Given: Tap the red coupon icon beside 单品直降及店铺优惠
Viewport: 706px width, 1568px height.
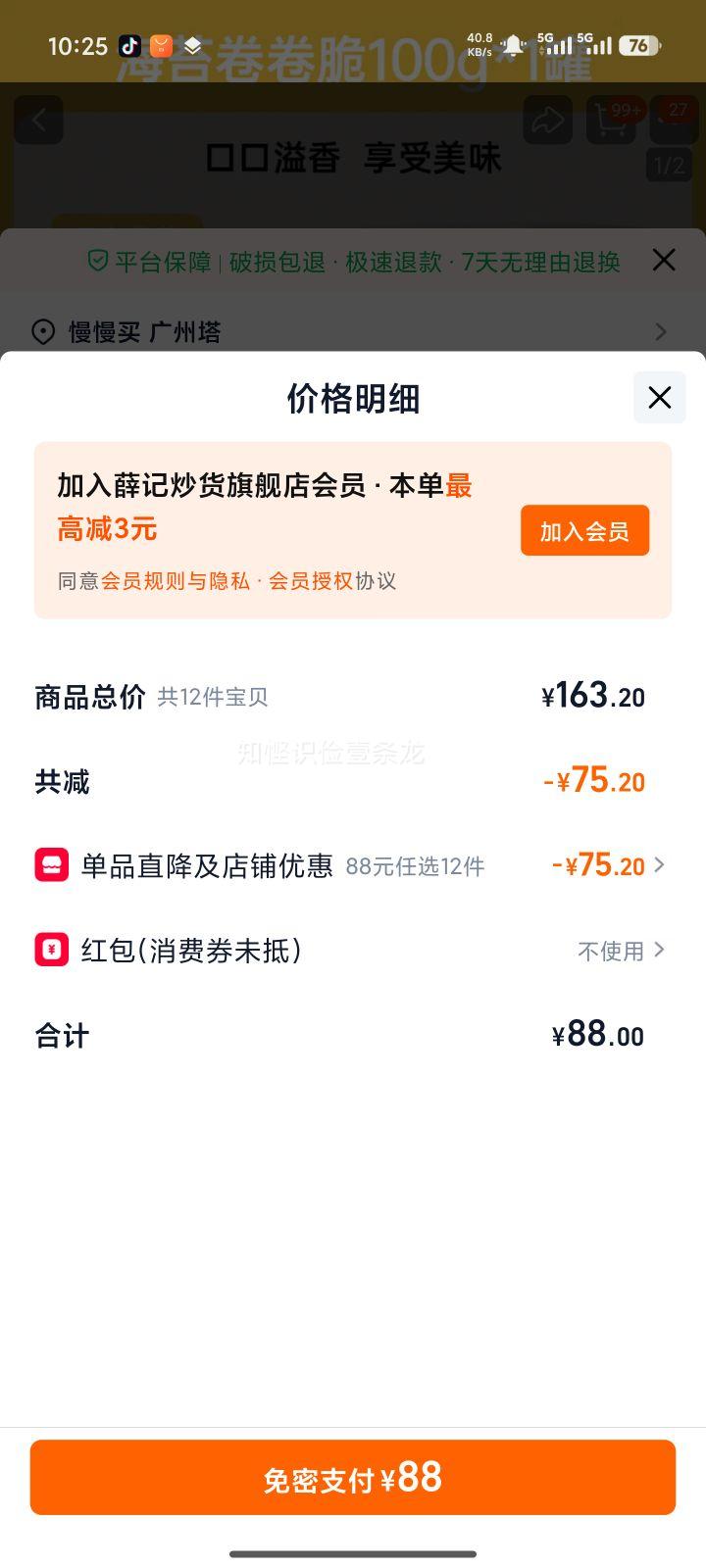Looking at the screenshot, I should 51,865.
